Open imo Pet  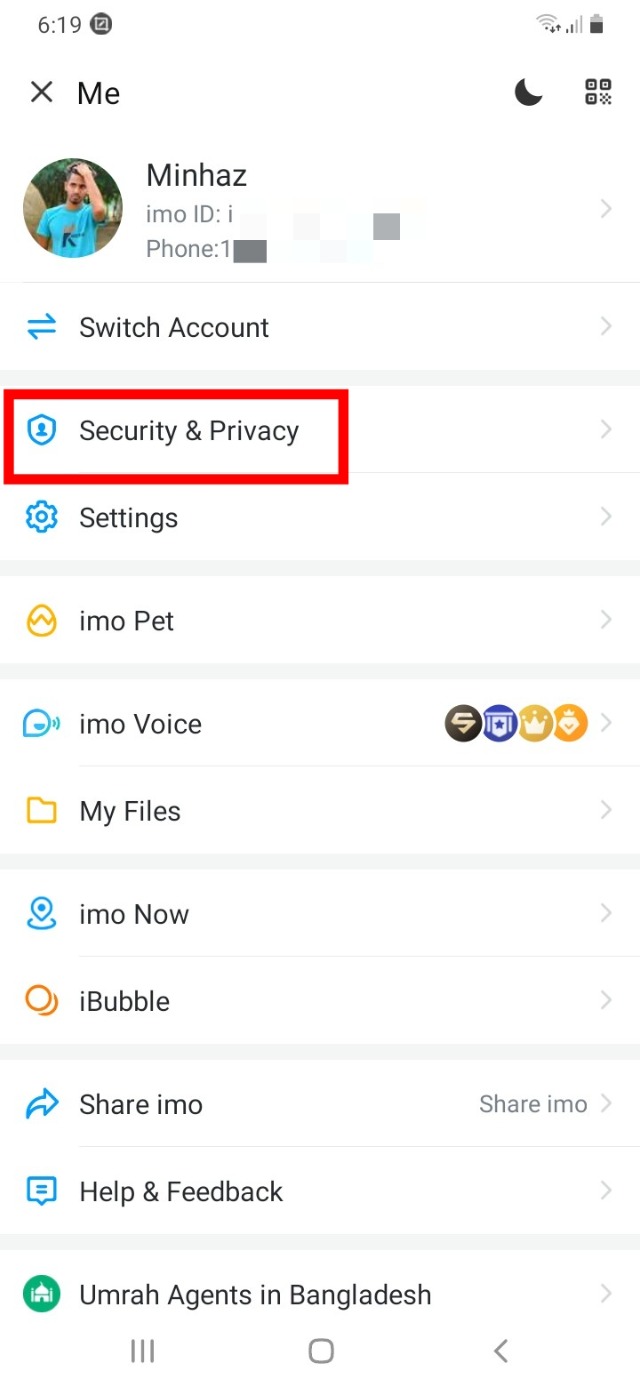pos(320,621)
